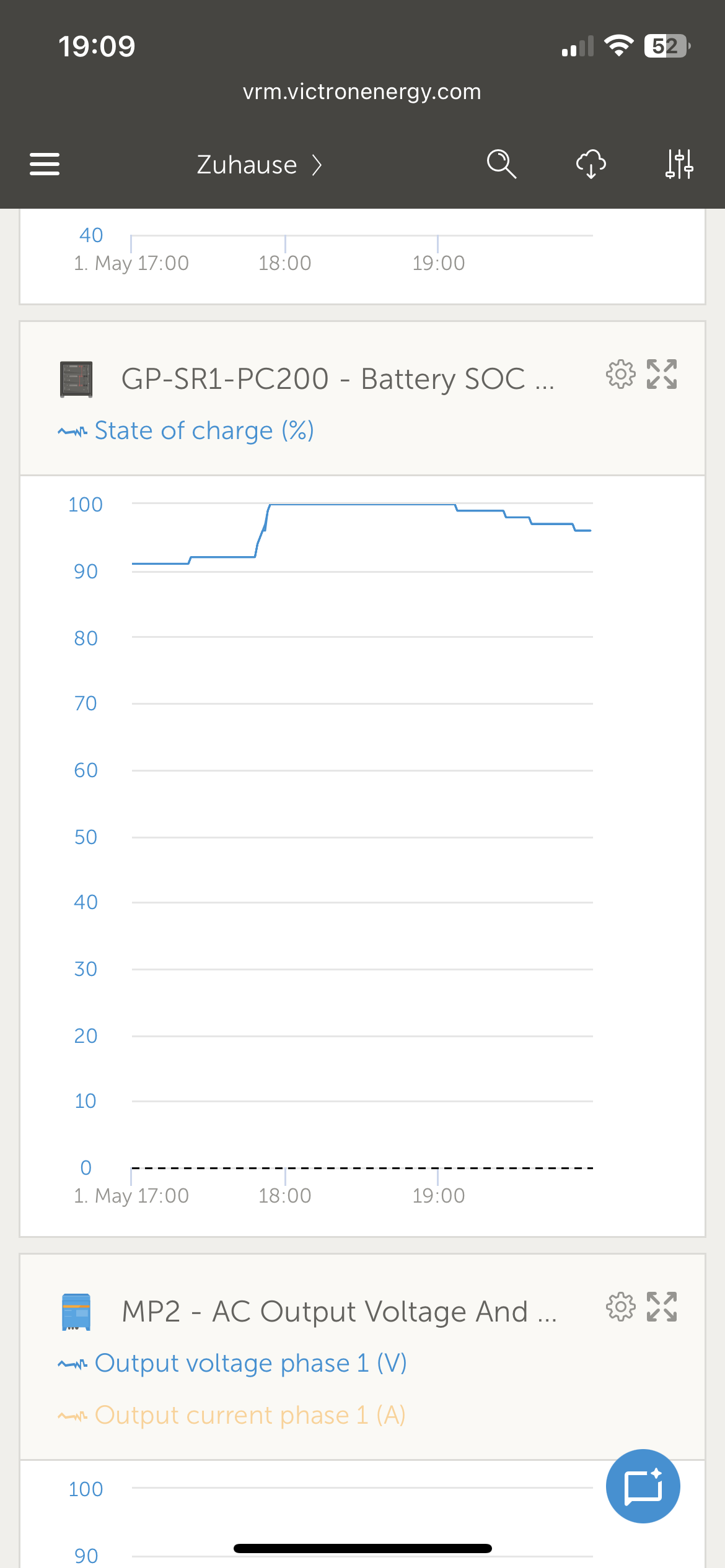
Task: Open settings gear for Battery SOC widget
Action: 620,374
